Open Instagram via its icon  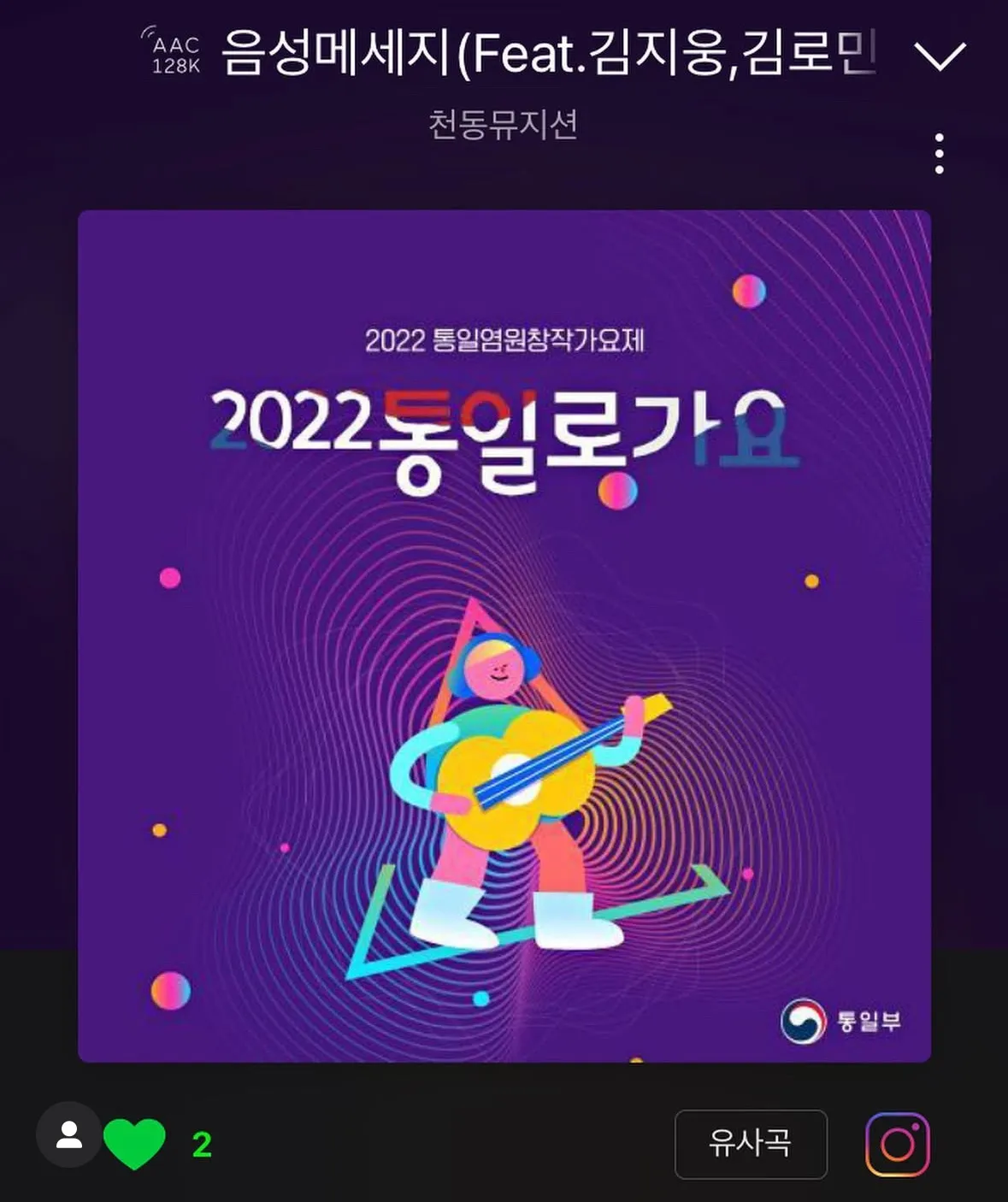pos(898,1143)
